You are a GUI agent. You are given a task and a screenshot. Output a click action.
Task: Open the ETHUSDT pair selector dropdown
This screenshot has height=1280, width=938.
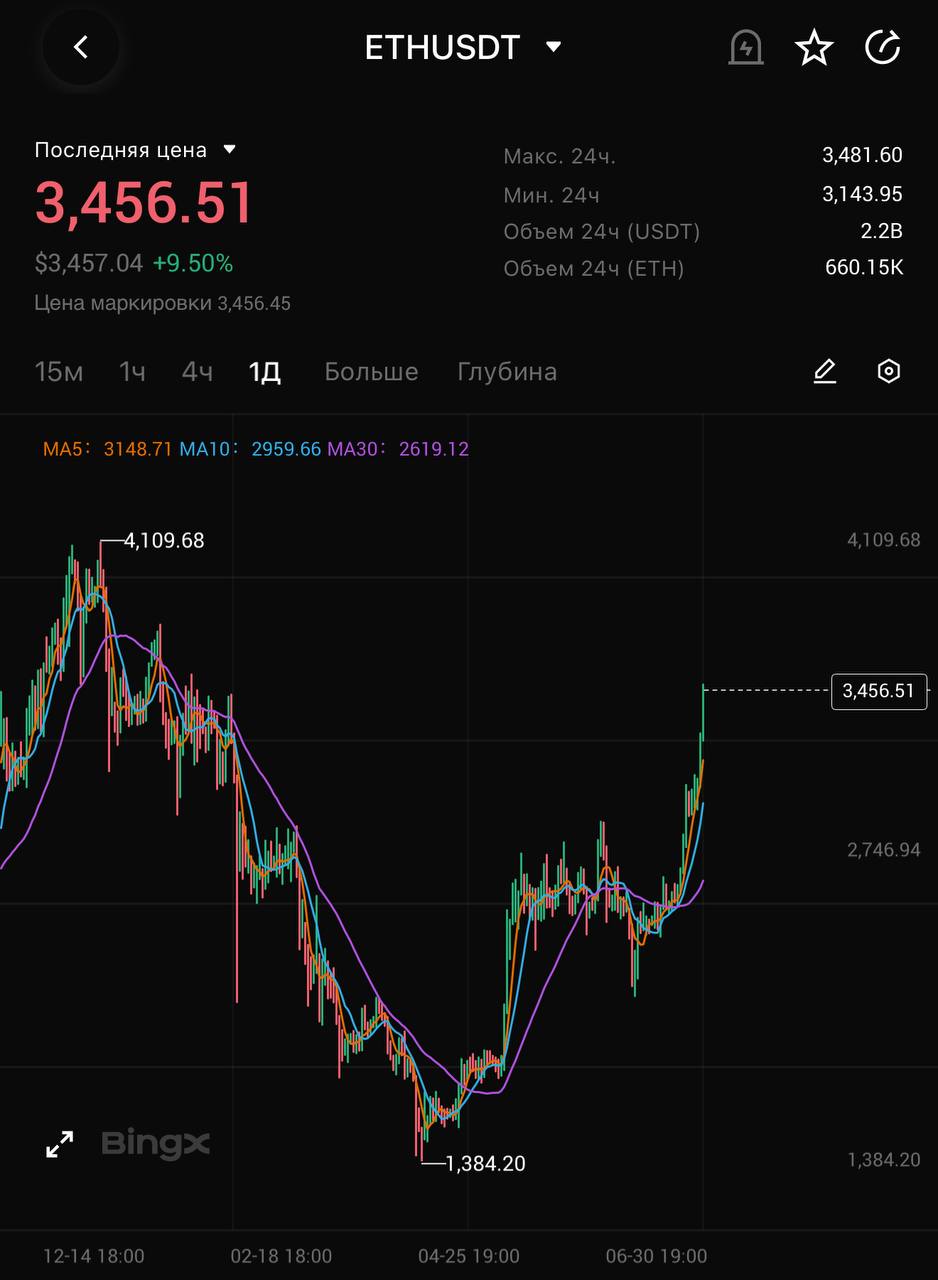[x=463, y=47]
